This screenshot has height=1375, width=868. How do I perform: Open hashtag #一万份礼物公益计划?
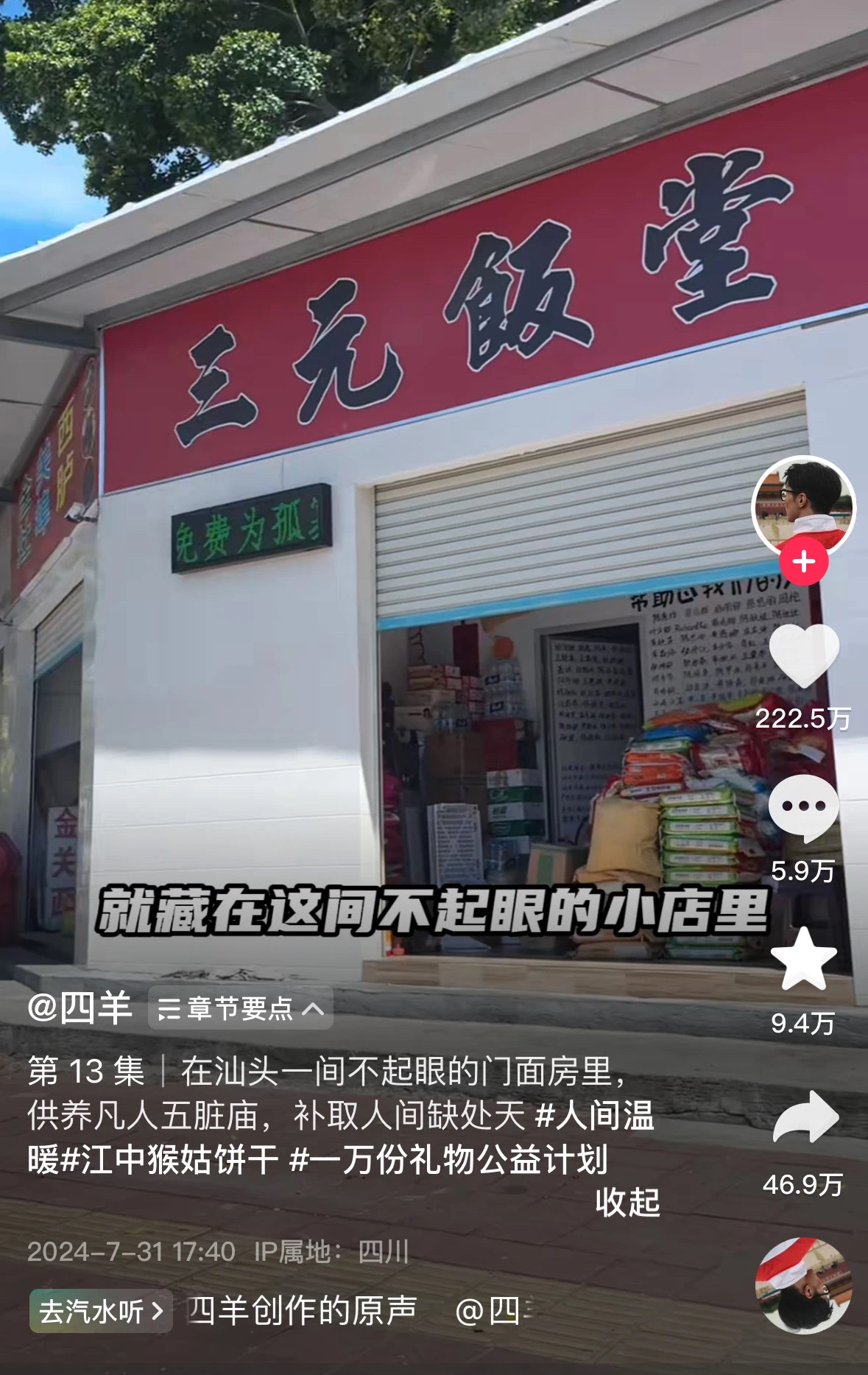click(449, 1160)
